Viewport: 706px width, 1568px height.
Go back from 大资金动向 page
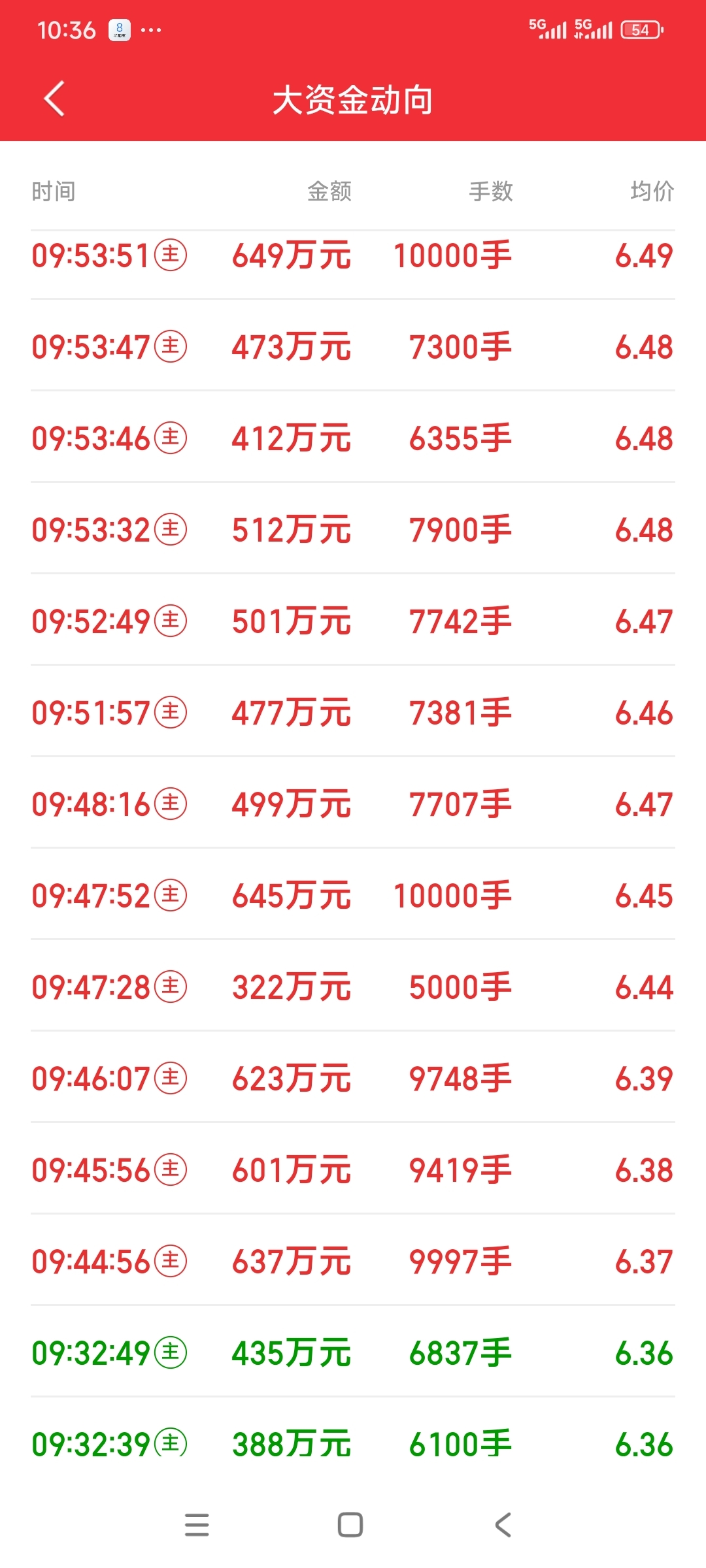pyautogui.click(x=54, y=99)
